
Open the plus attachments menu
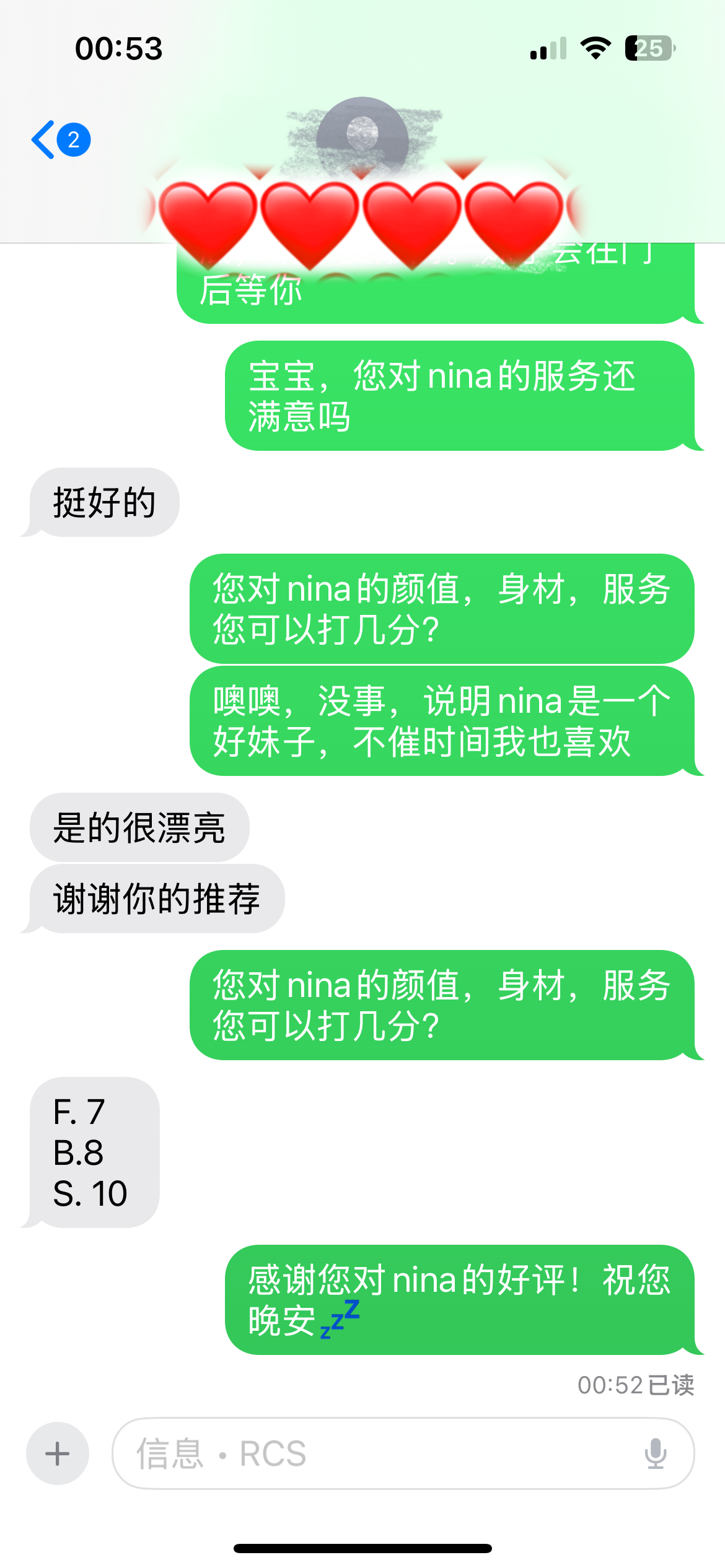tap(58, 1453)
